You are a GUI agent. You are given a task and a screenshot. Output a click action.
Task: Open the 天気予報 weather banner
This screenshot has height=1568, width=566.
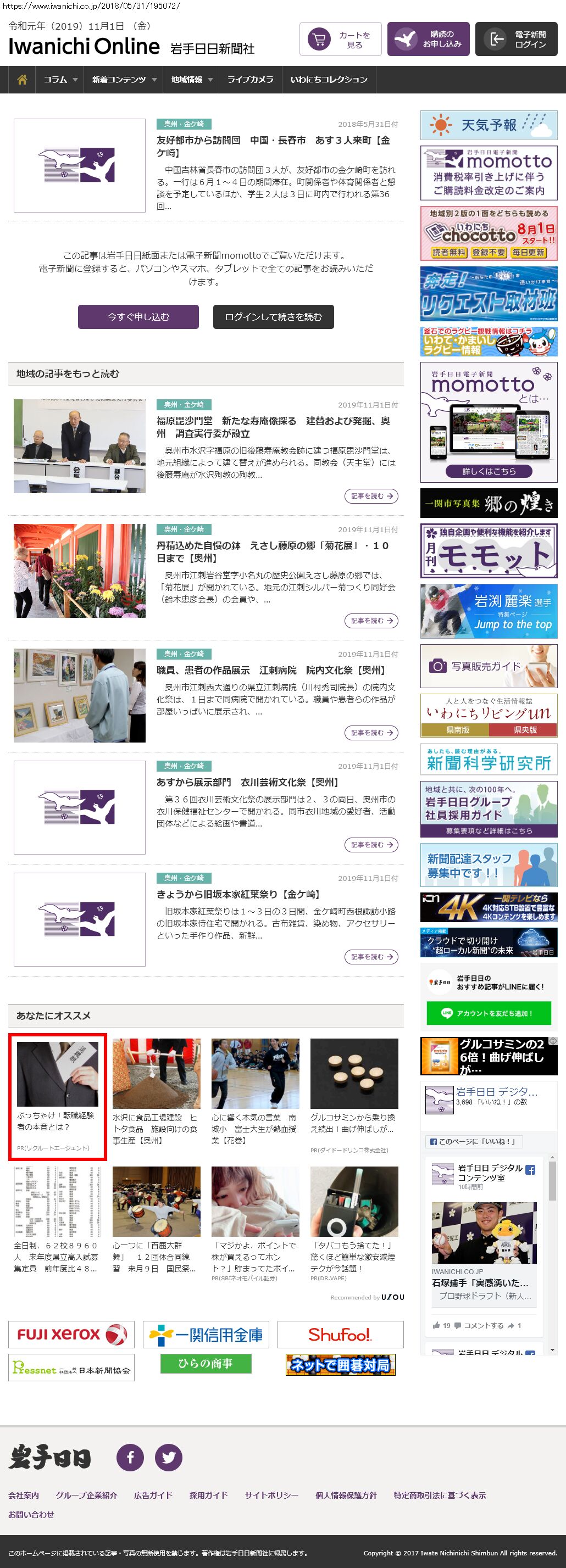489,125
